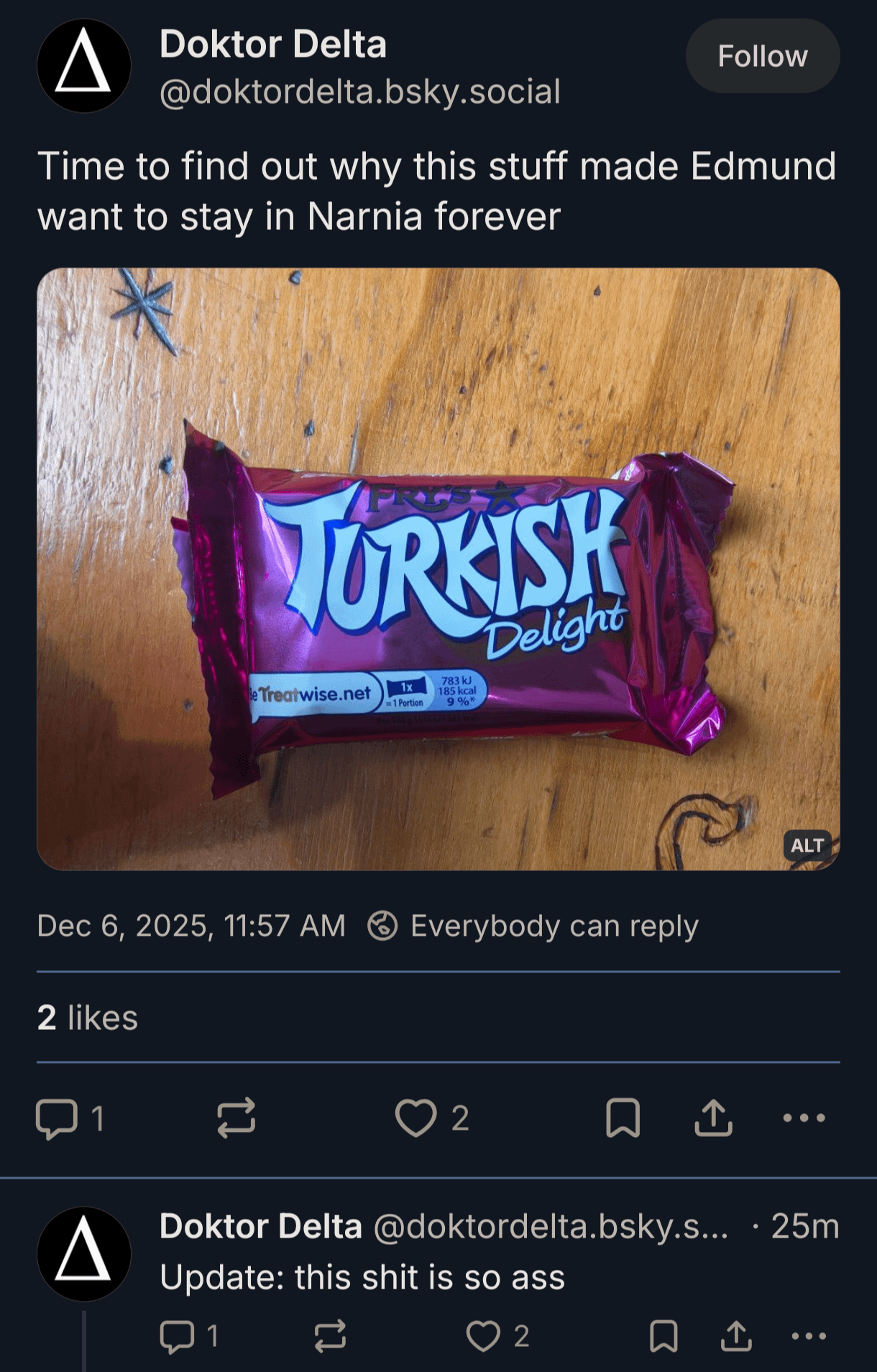Repost the main Narnia post
Viewport: 877px width, 1372px height.
[237, 1118]
